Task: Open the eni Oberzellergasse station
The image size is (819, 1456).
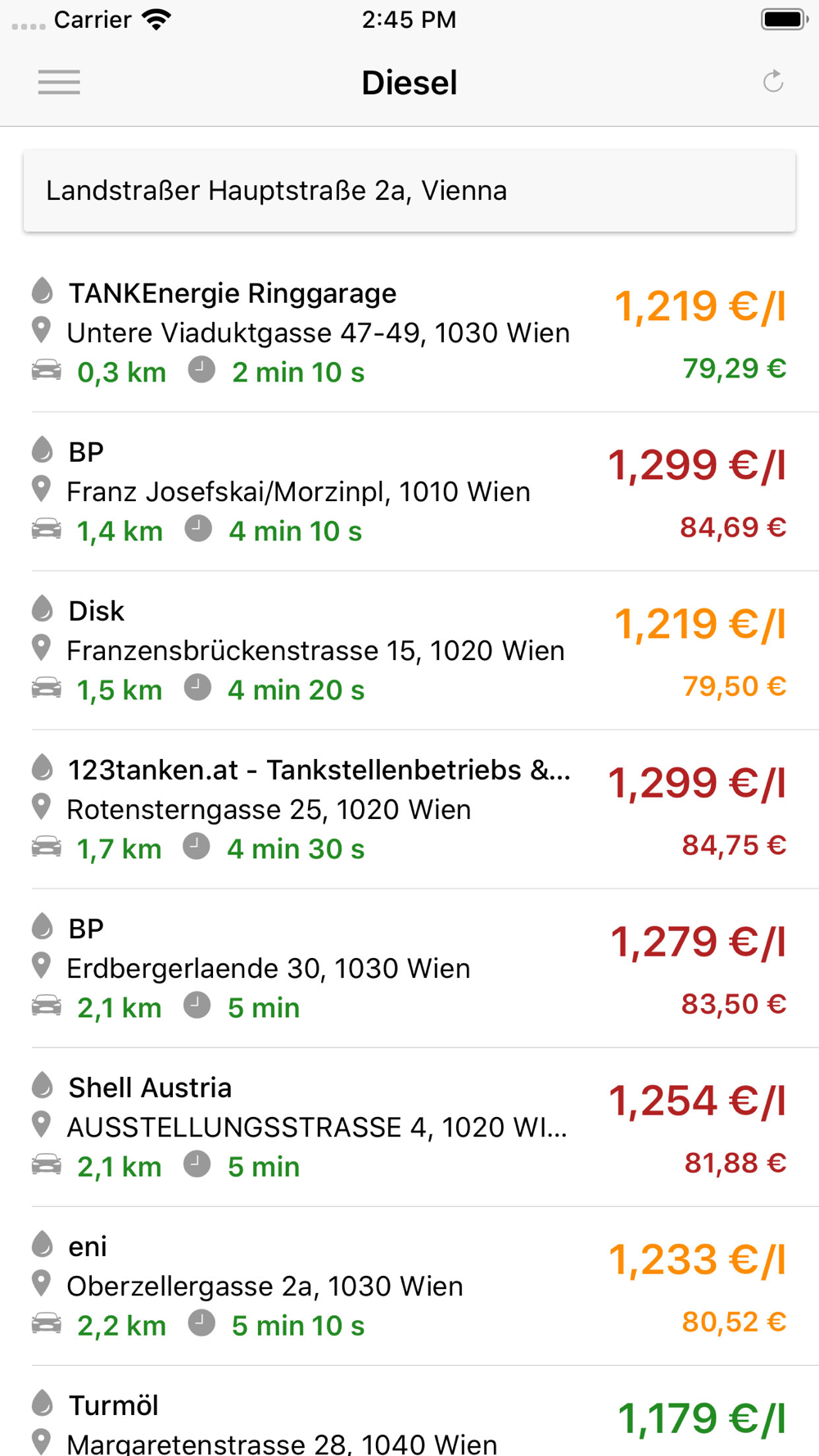Action: click(x=409, y=1286)
